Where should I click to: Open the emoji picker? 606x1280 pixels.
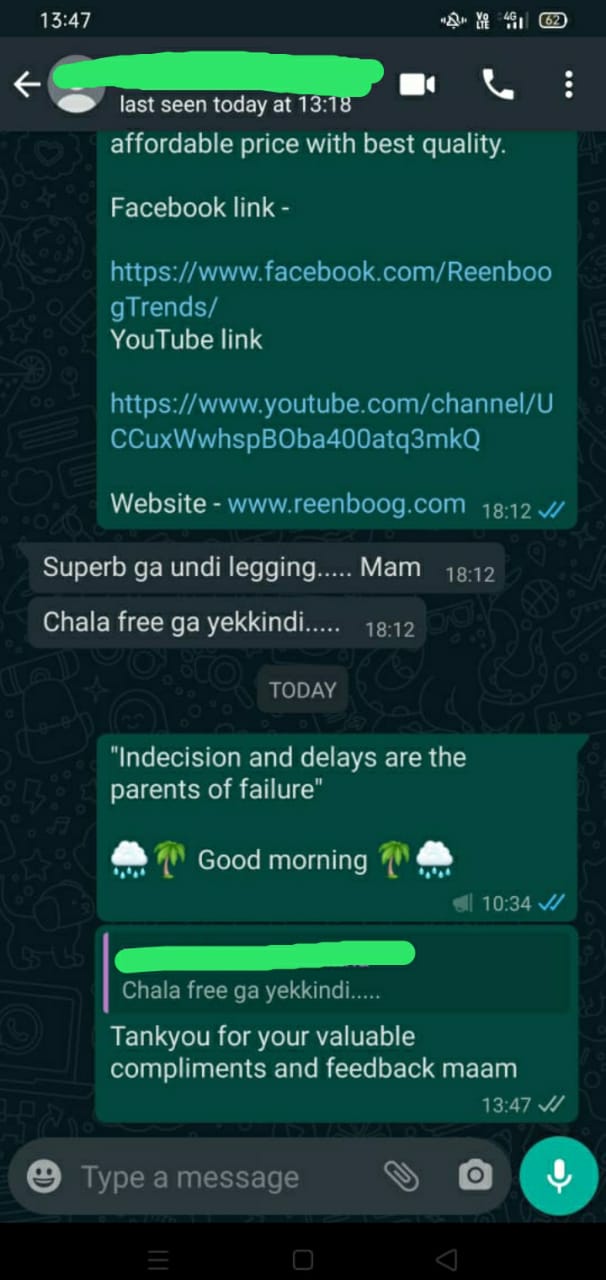pos(44,1177)
